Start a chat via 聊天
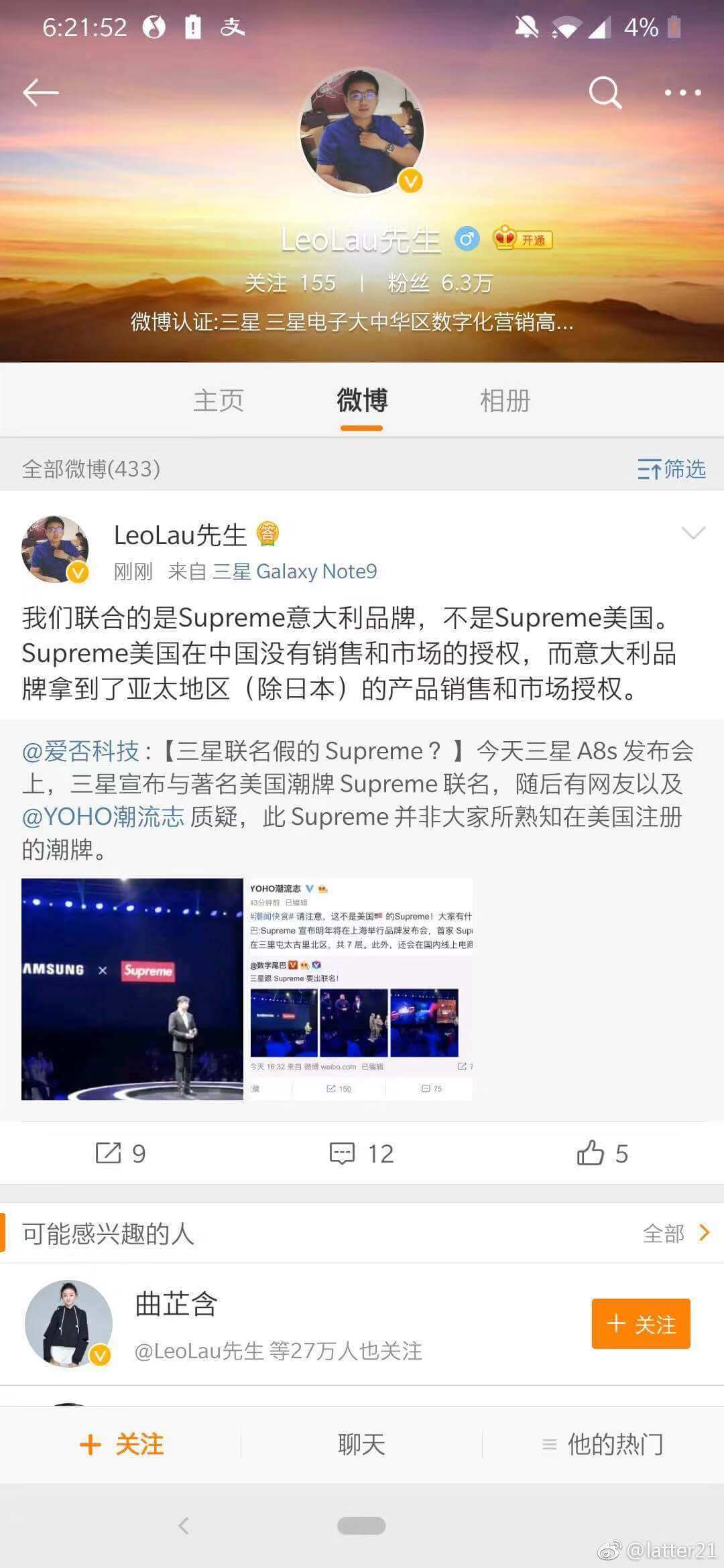Image resolution: width=724 pixels, height=1568 pixels. point(361,1444)
